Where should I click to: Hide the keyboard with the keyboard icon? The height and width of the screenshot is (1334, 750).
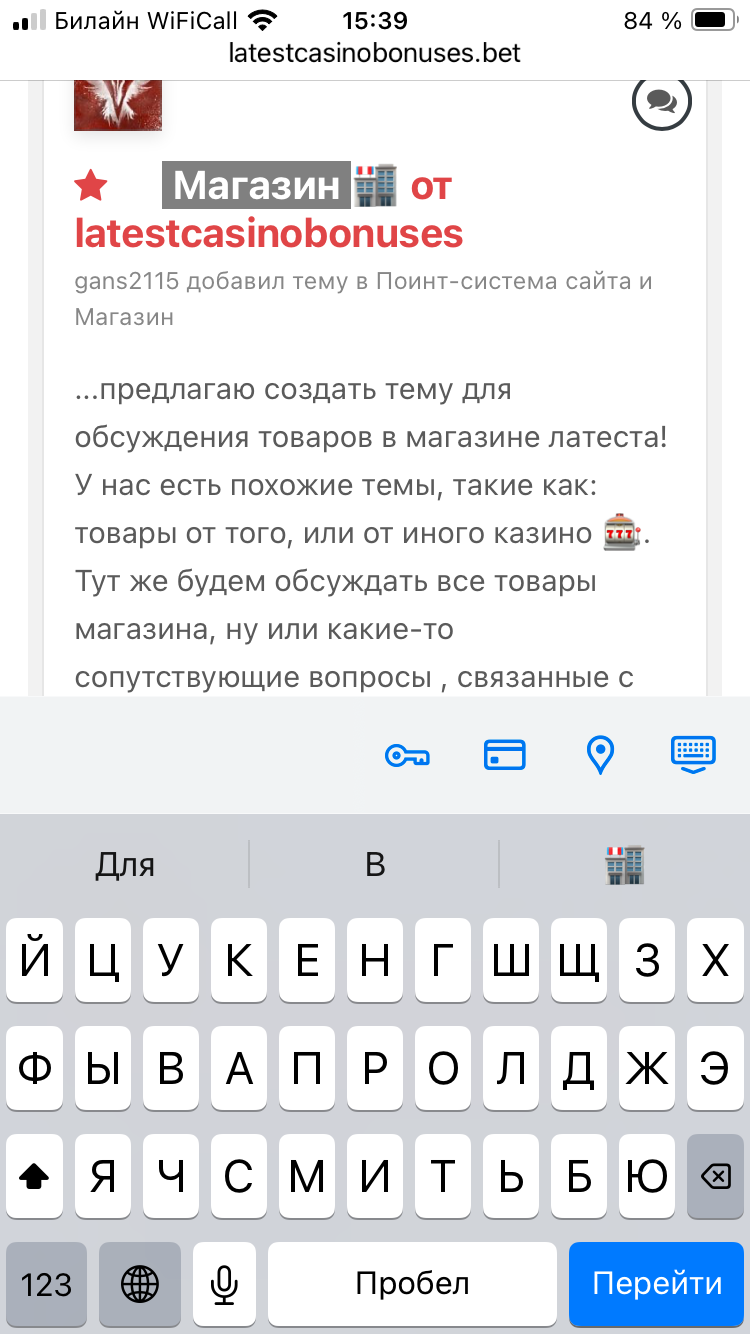click(x=693, y=755)
